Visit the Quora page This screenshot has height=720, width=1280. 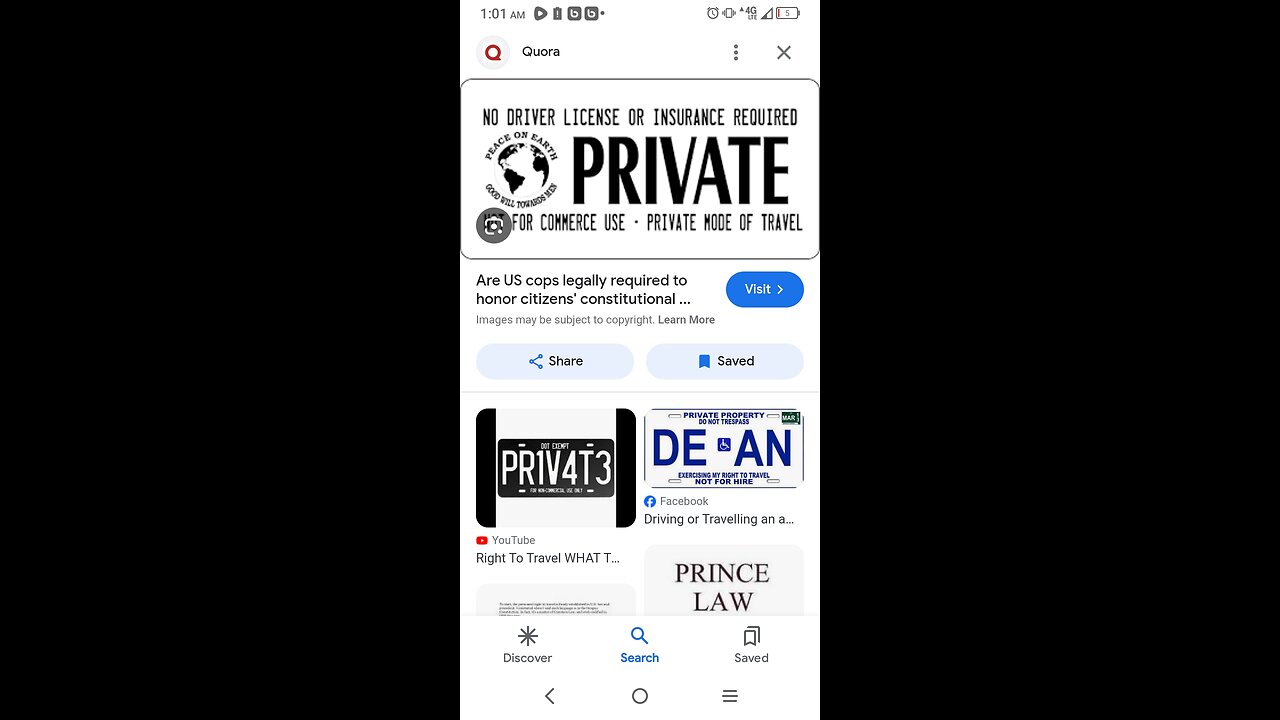(764, 289)
